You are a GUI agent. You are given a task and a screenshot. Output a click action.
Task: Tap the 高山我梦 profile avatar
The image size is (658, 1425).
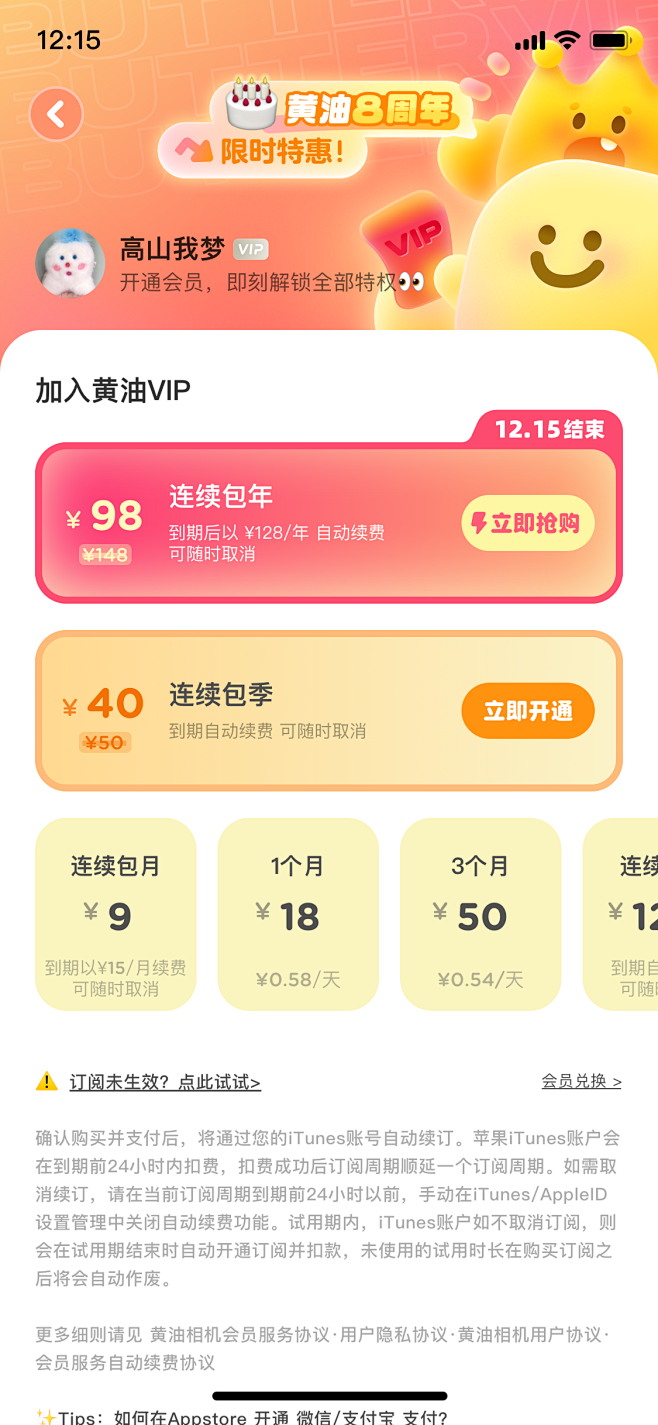point(70,263)
